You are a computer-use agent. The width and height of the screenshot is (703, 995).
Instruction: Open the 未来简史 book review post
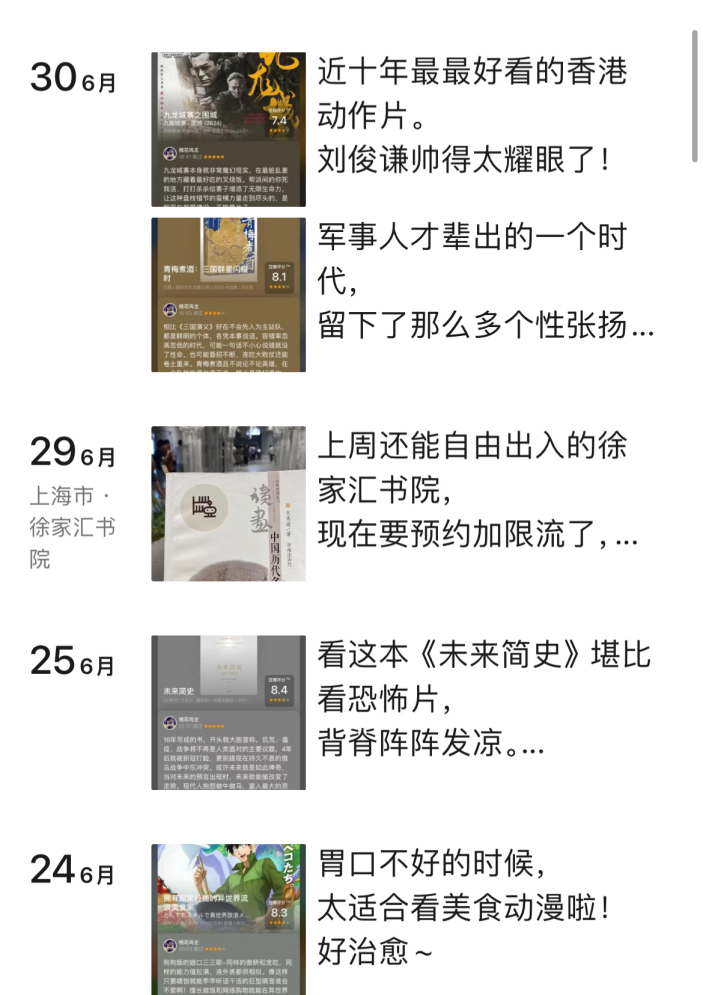tap(228, 712)
